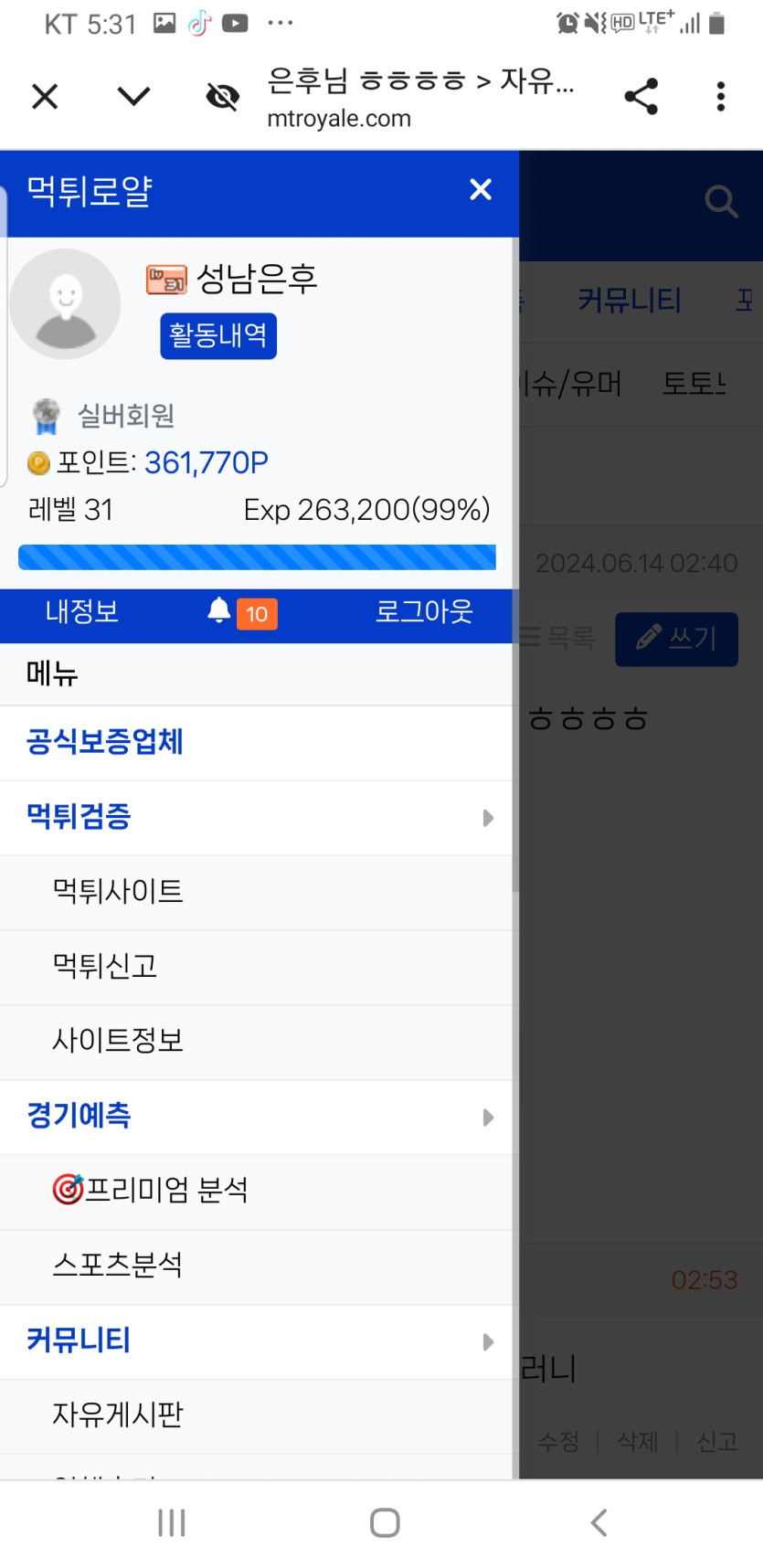Collapse browser toolbar with down chevron
763x1568 pixels.
(134, 96)
